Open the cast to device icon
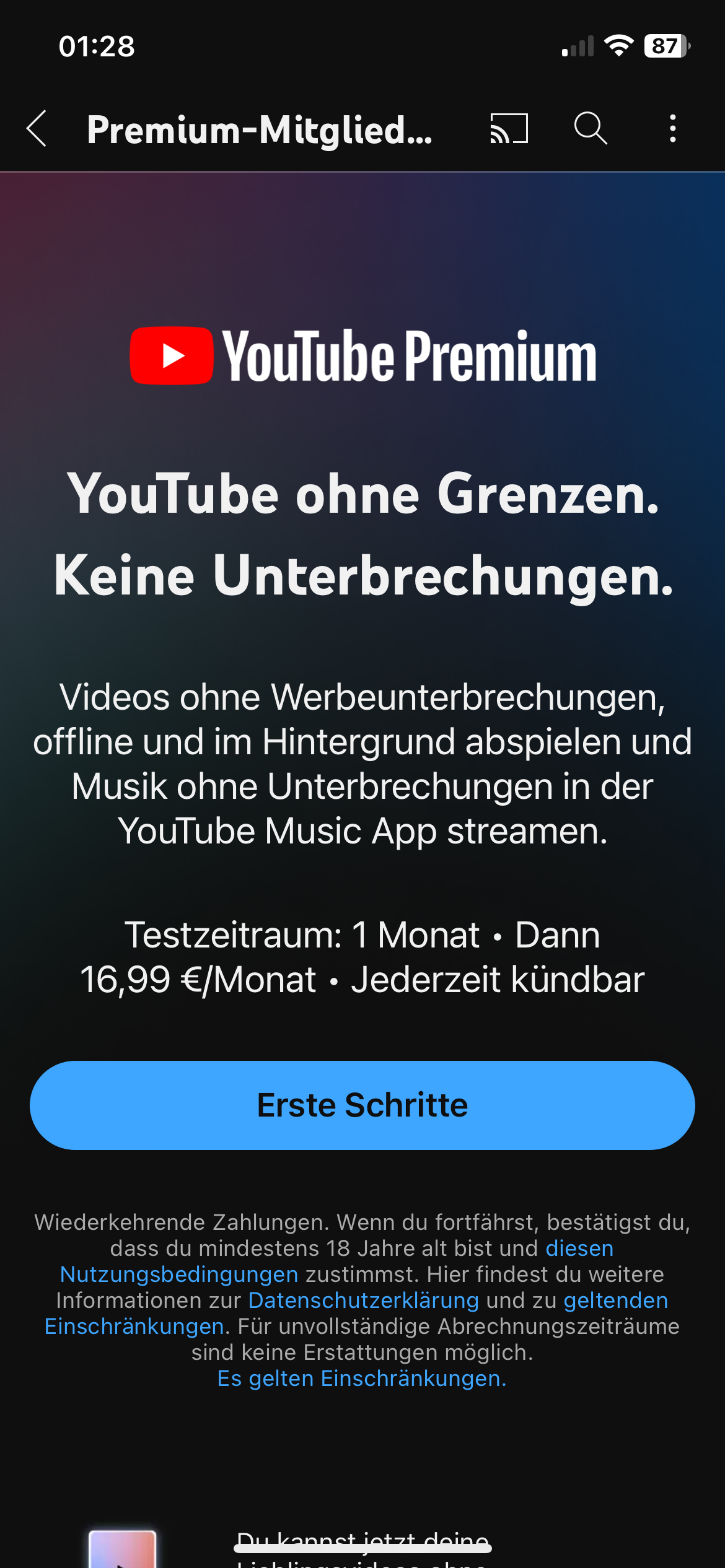This screenshot has height=1568, width=725. pos(509,129)
